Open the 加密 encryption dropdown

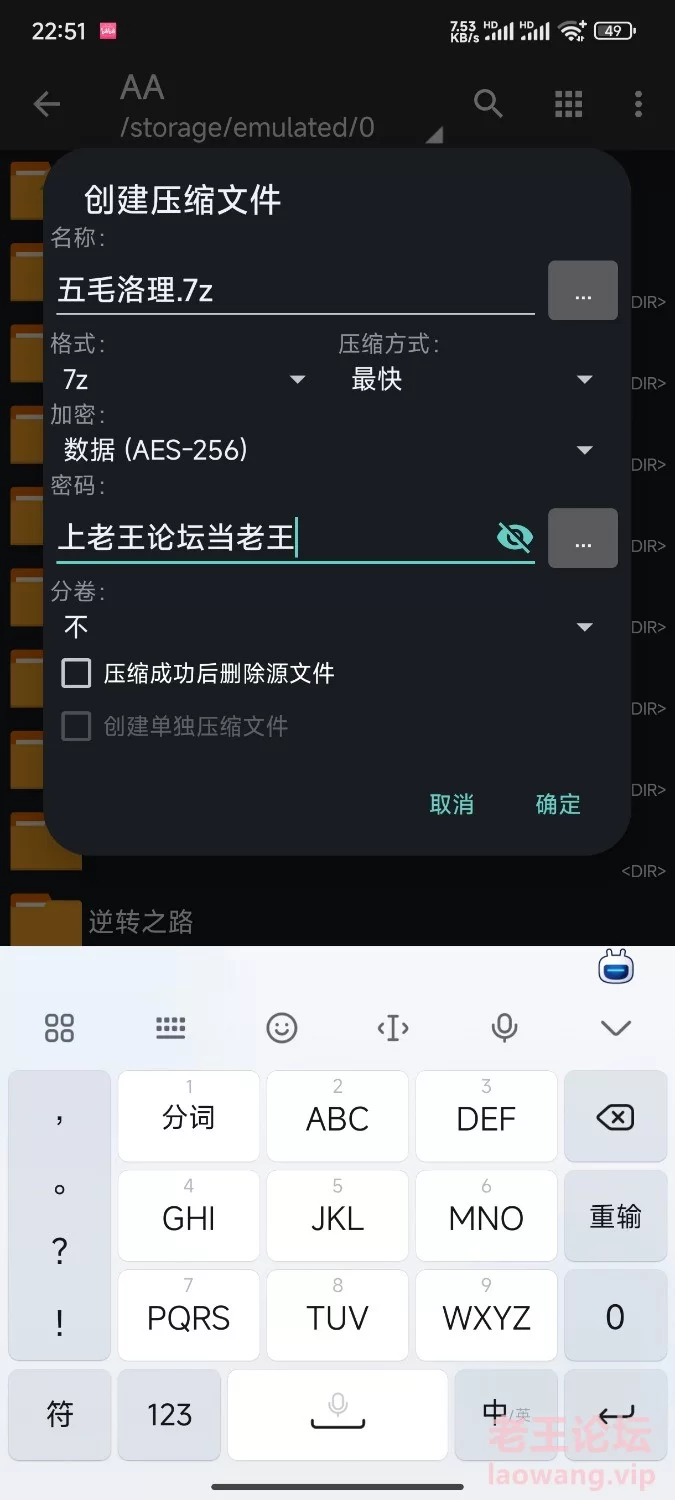(x=325, y=451)
